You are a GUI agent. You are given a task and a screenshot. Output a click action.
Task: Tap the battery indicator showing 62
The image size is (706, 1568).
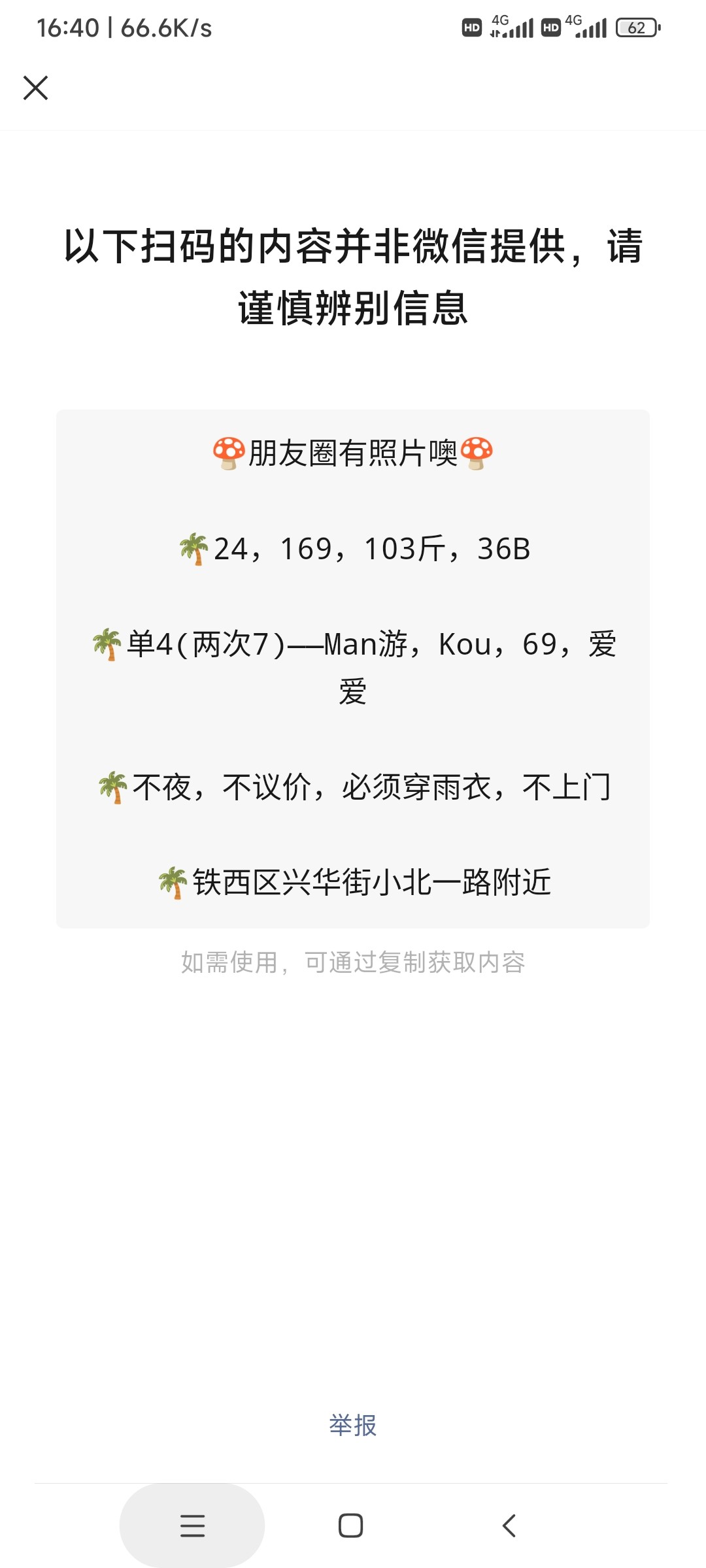point(637,27)
